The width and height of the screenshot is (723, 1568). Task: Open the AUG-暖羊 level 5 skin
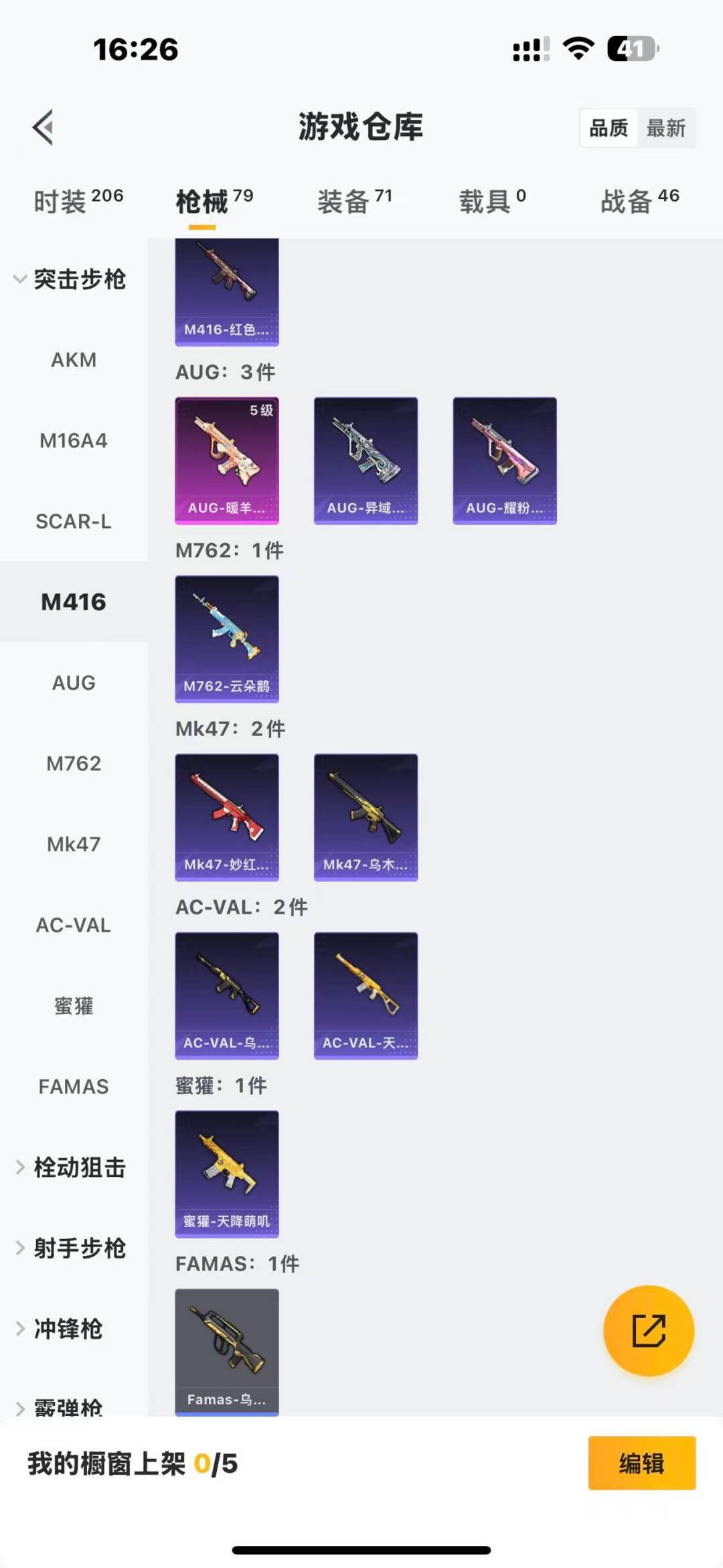click(x=227, y=460)
